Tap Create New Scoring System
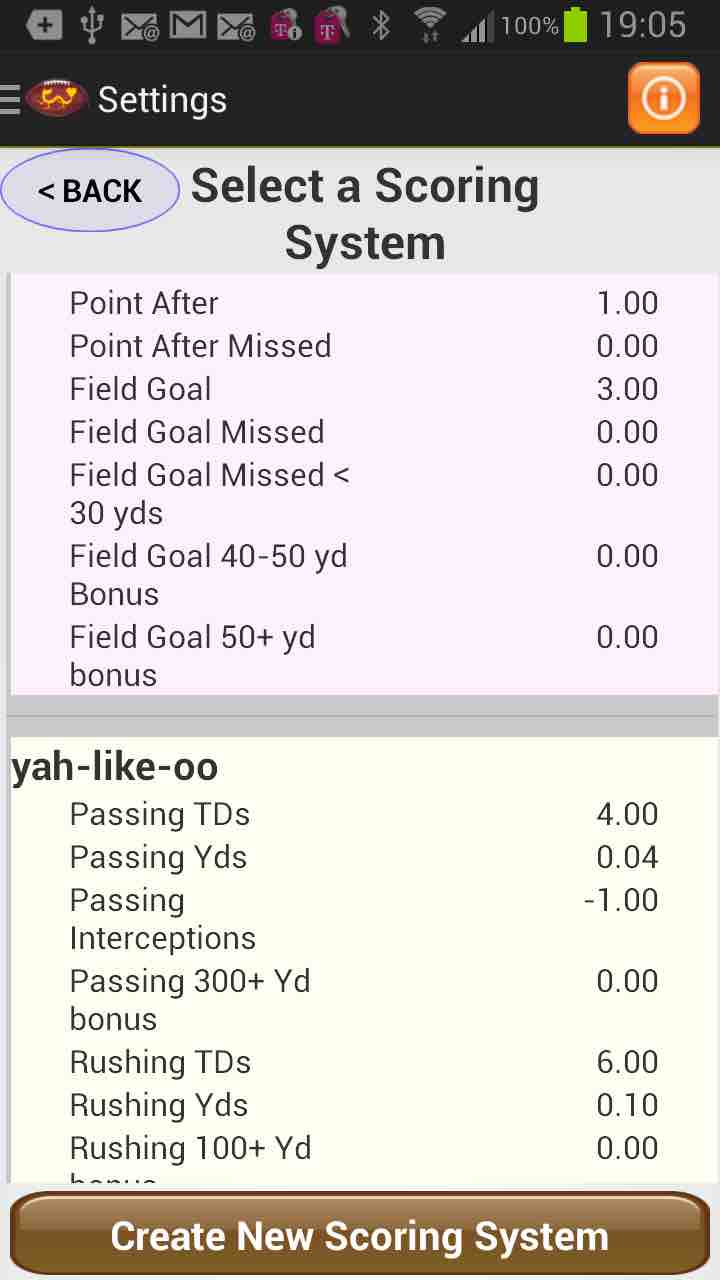Viewport: 720px width, 1280px height. point(360,1235)
